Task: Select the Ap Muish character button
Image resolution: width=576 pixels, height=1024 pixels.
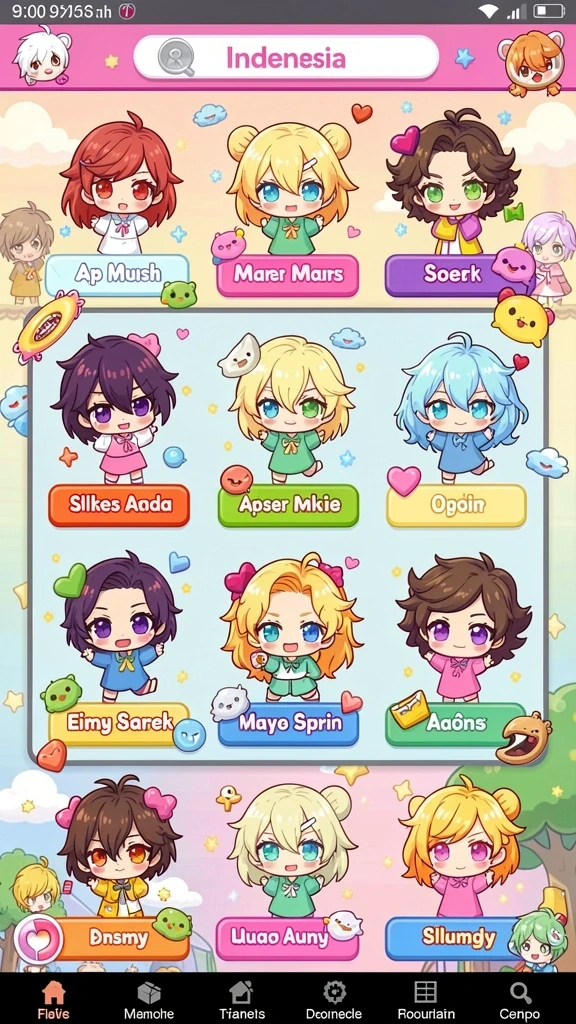Action: (x=118, y=274)
